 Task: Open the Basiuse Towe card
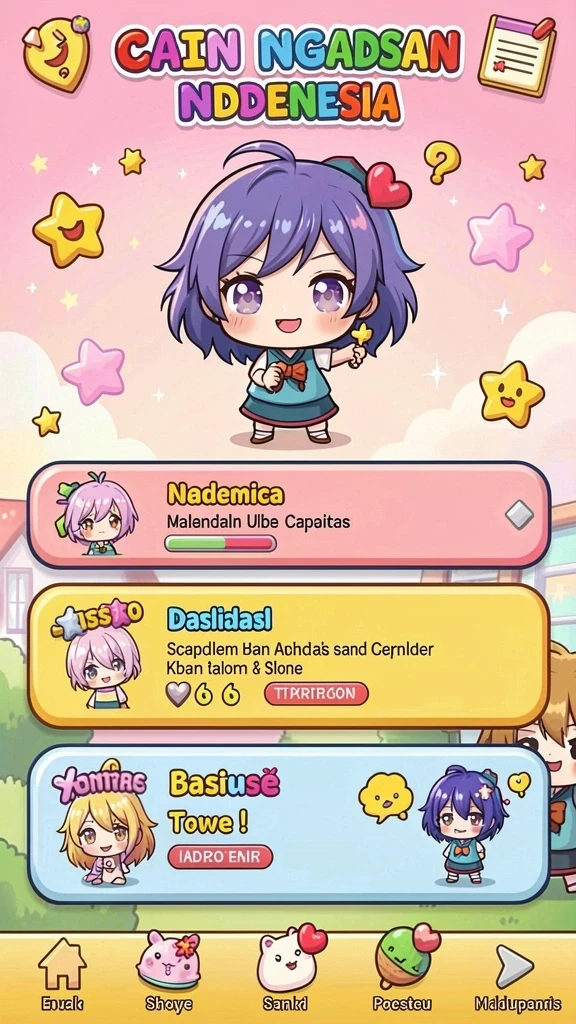tap(288, 824)
